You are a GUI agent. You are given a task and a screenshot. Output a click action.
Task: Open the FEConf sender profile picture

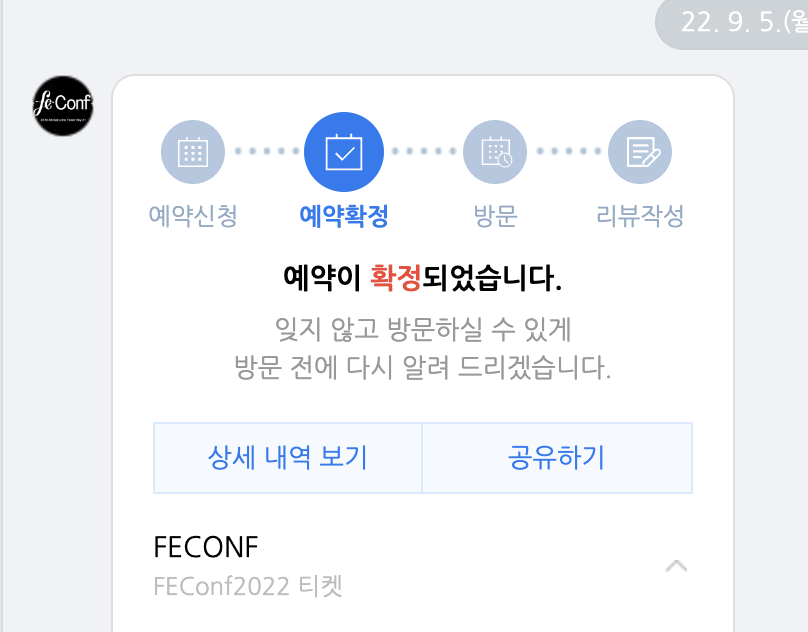63,106
